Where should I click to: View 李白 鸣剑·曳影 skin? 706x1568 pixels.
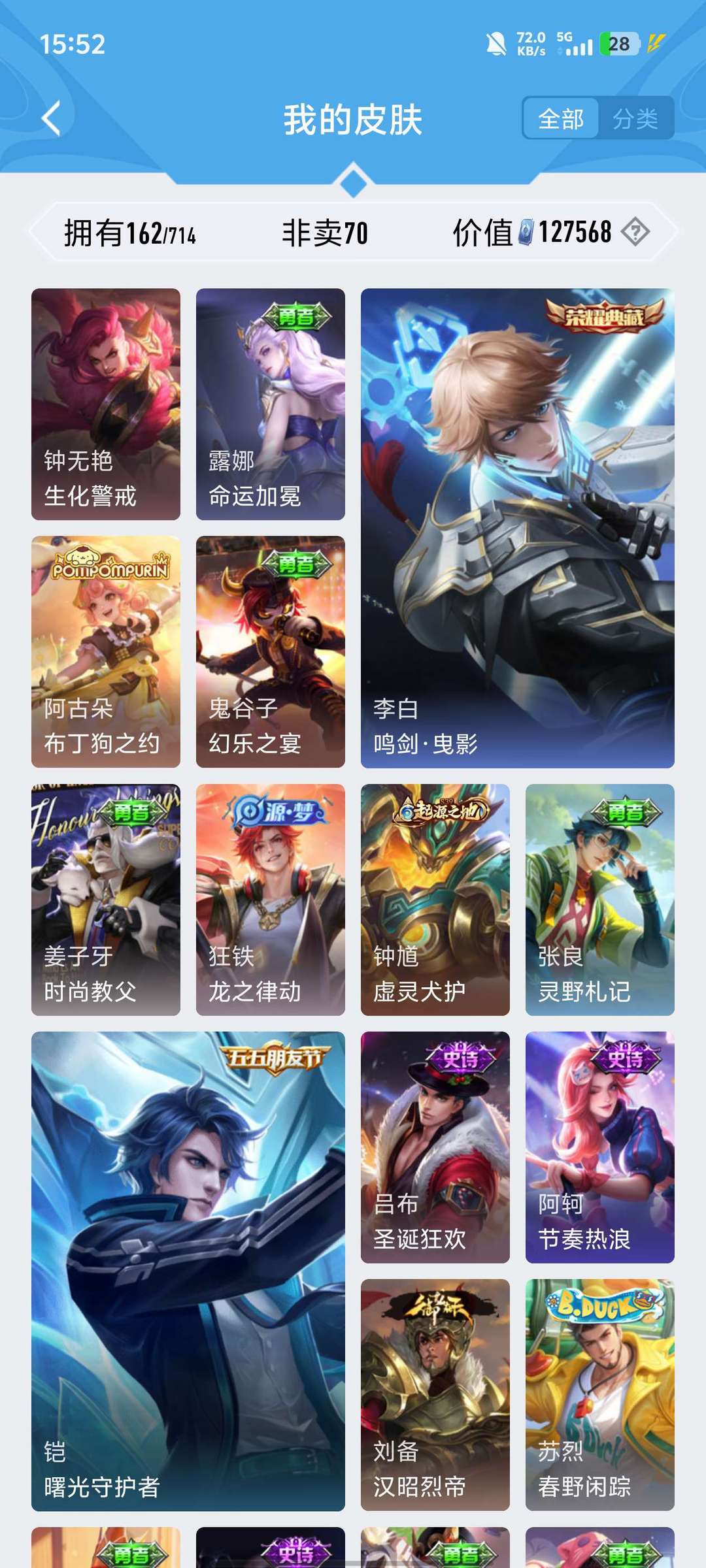tap(518, 528)
